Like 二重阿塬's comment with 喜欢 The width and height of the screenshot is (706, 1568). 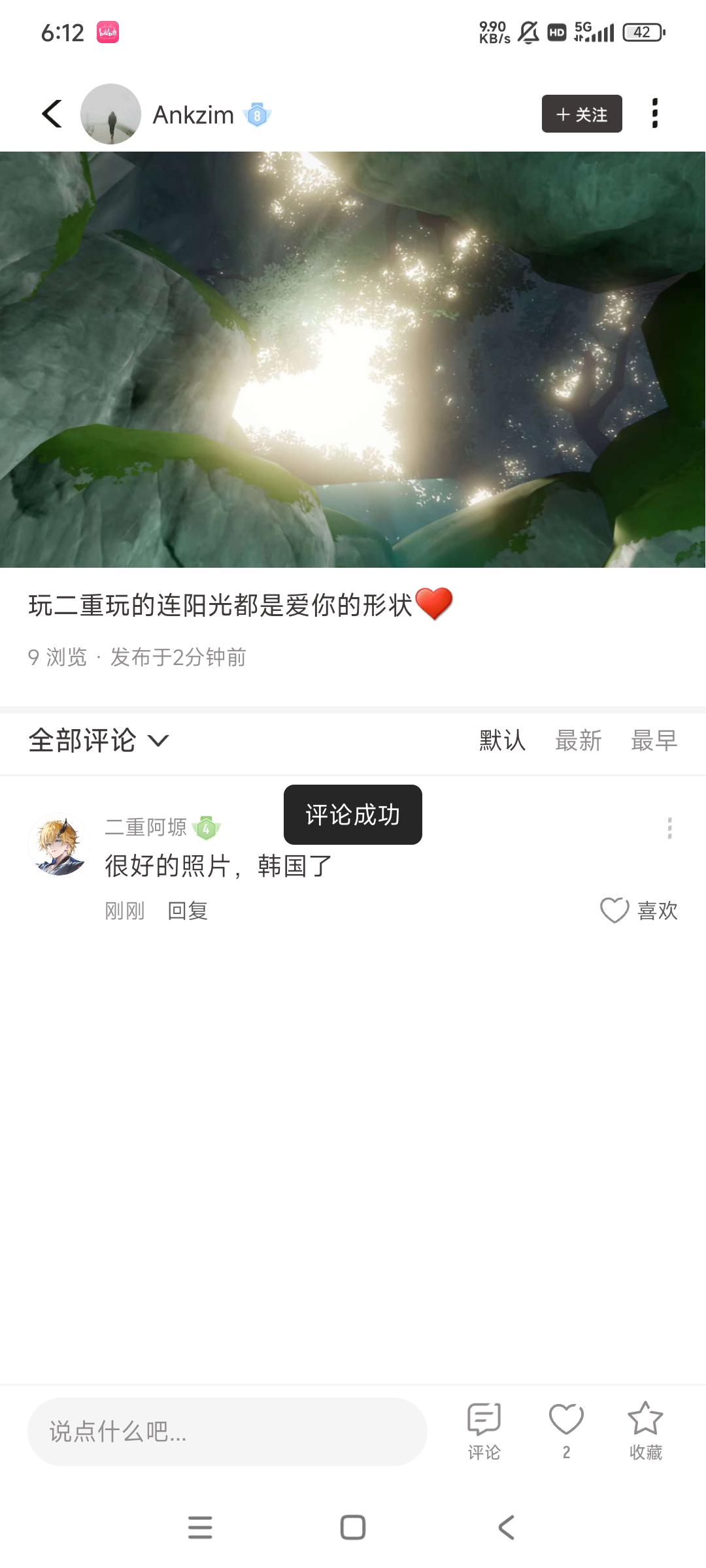point(639,910)
